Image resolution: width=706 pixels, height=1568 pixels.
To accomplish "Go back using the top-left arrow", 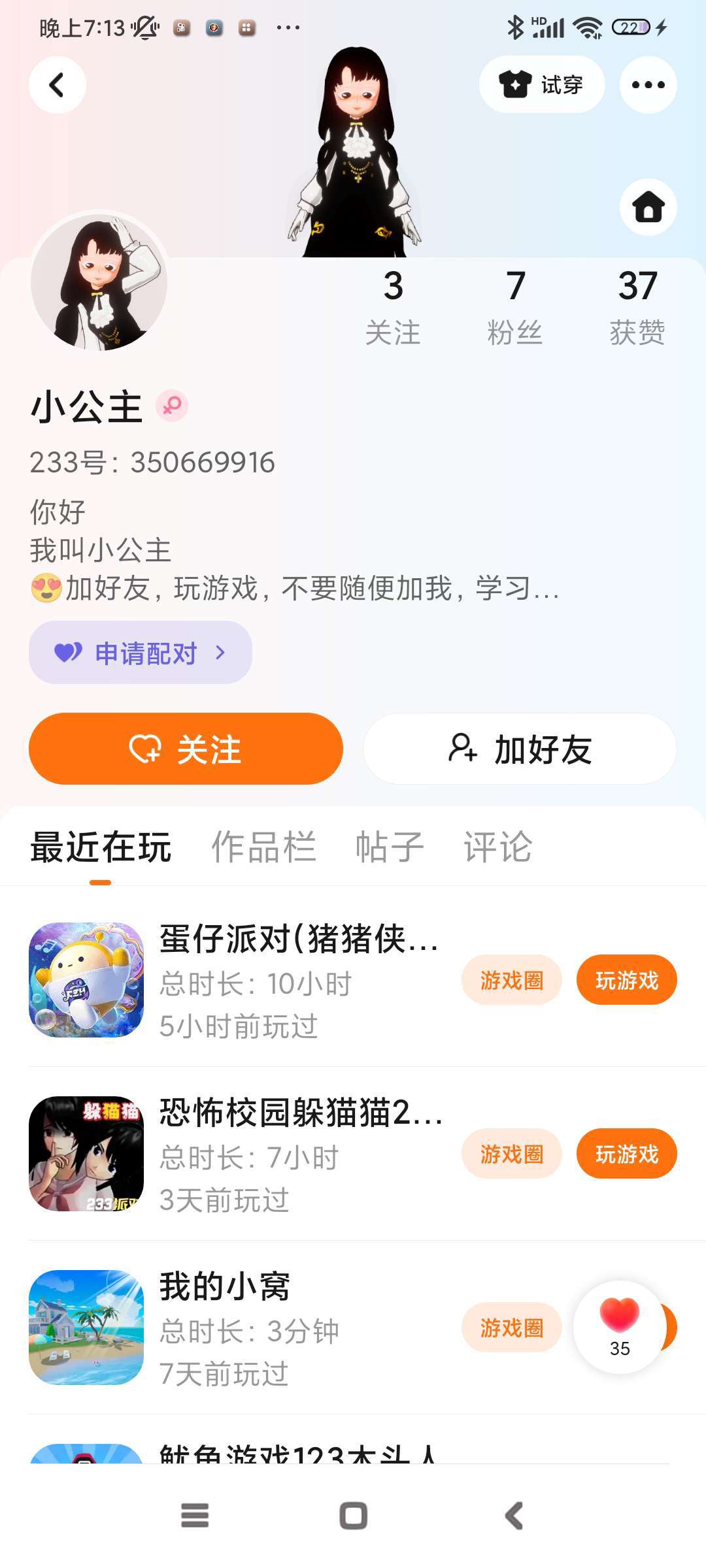I will [58, 85].
